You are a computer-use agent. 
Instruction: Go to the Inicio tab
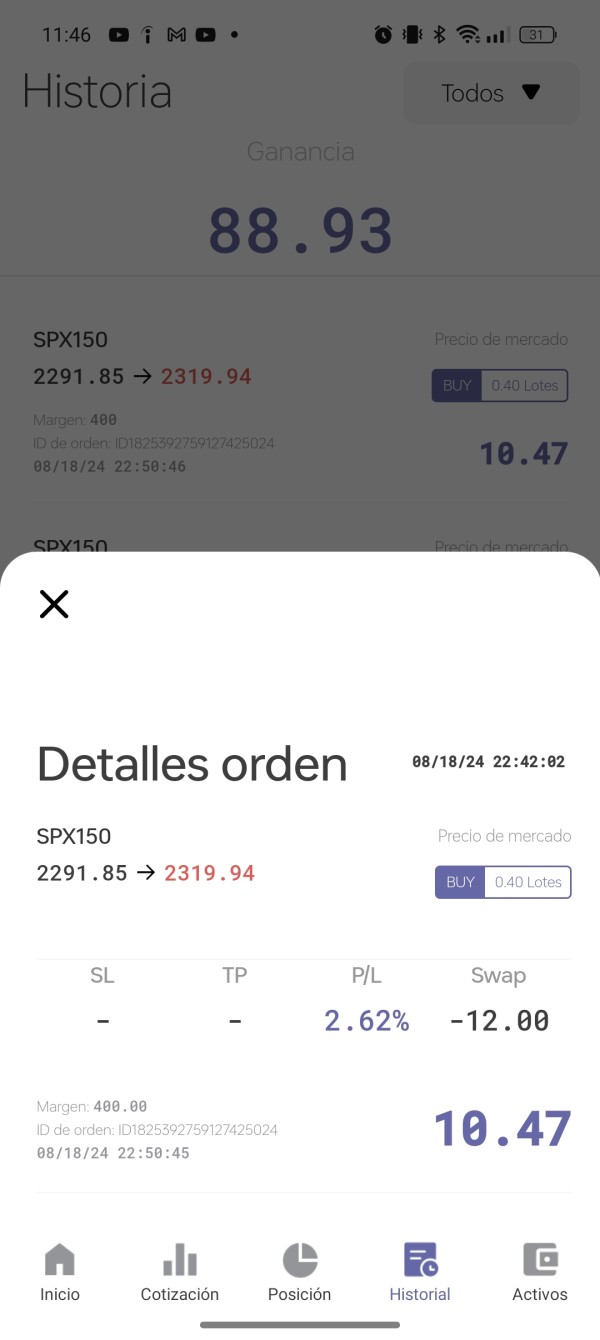point(60,1272)
